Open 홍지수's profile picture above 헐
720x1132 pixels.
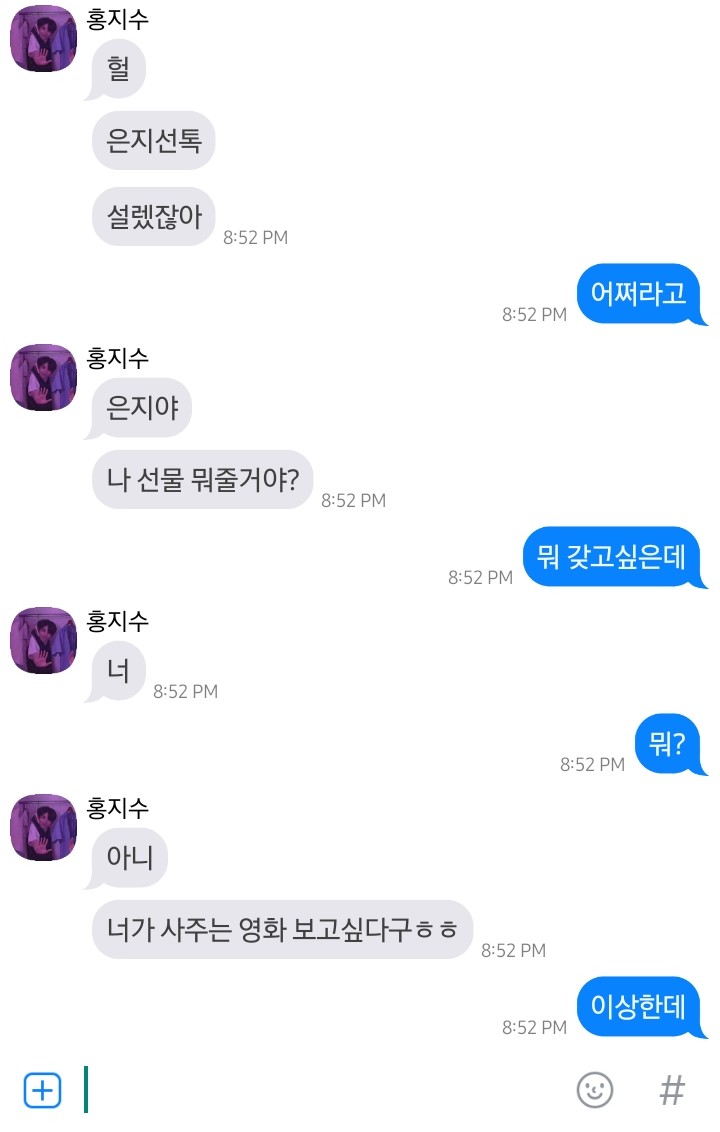point(43,39)
